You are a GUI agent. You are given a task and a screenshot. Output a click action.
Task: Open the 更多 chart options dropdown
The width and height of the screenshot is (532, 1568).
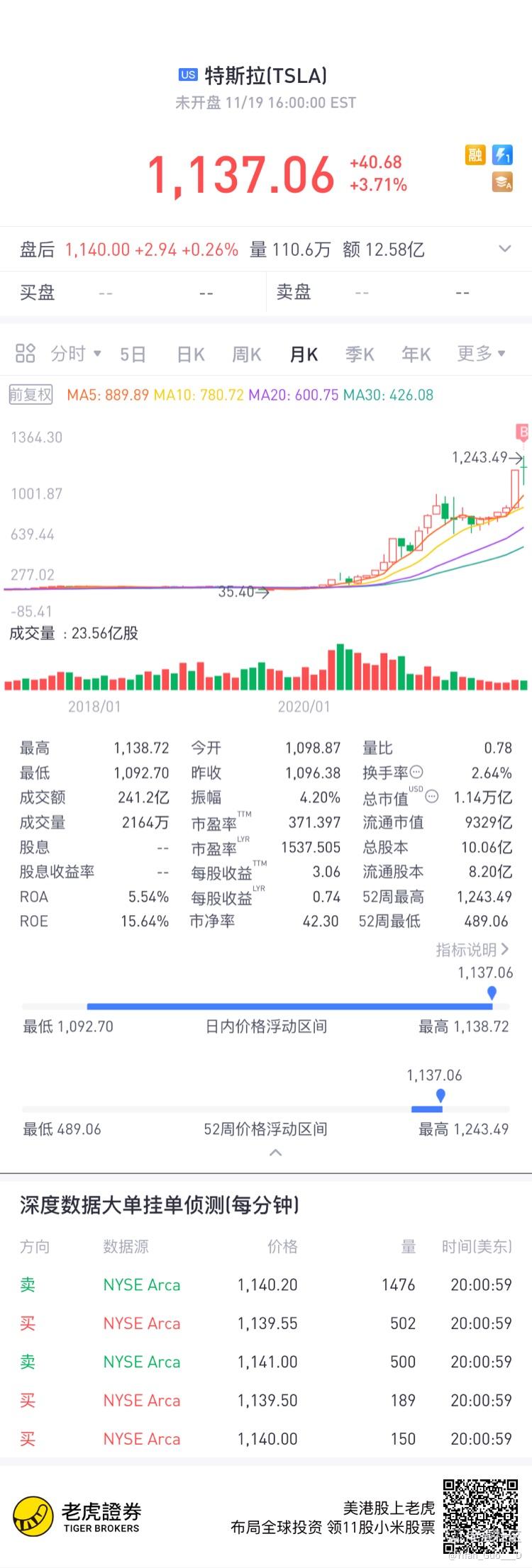tap(481, 354)
